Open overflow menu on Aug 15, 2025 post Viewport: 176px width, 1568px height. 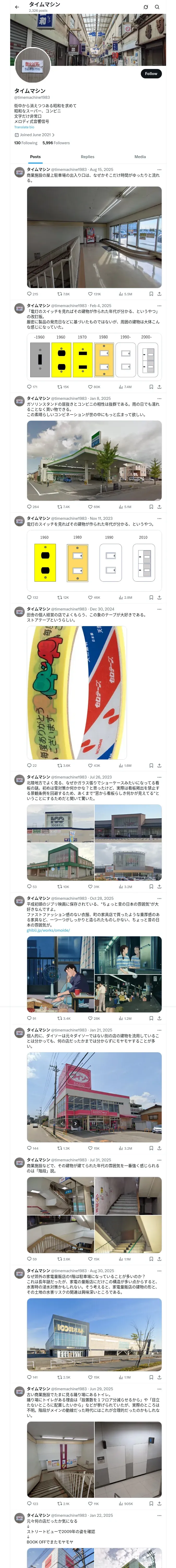click(159, 170)
